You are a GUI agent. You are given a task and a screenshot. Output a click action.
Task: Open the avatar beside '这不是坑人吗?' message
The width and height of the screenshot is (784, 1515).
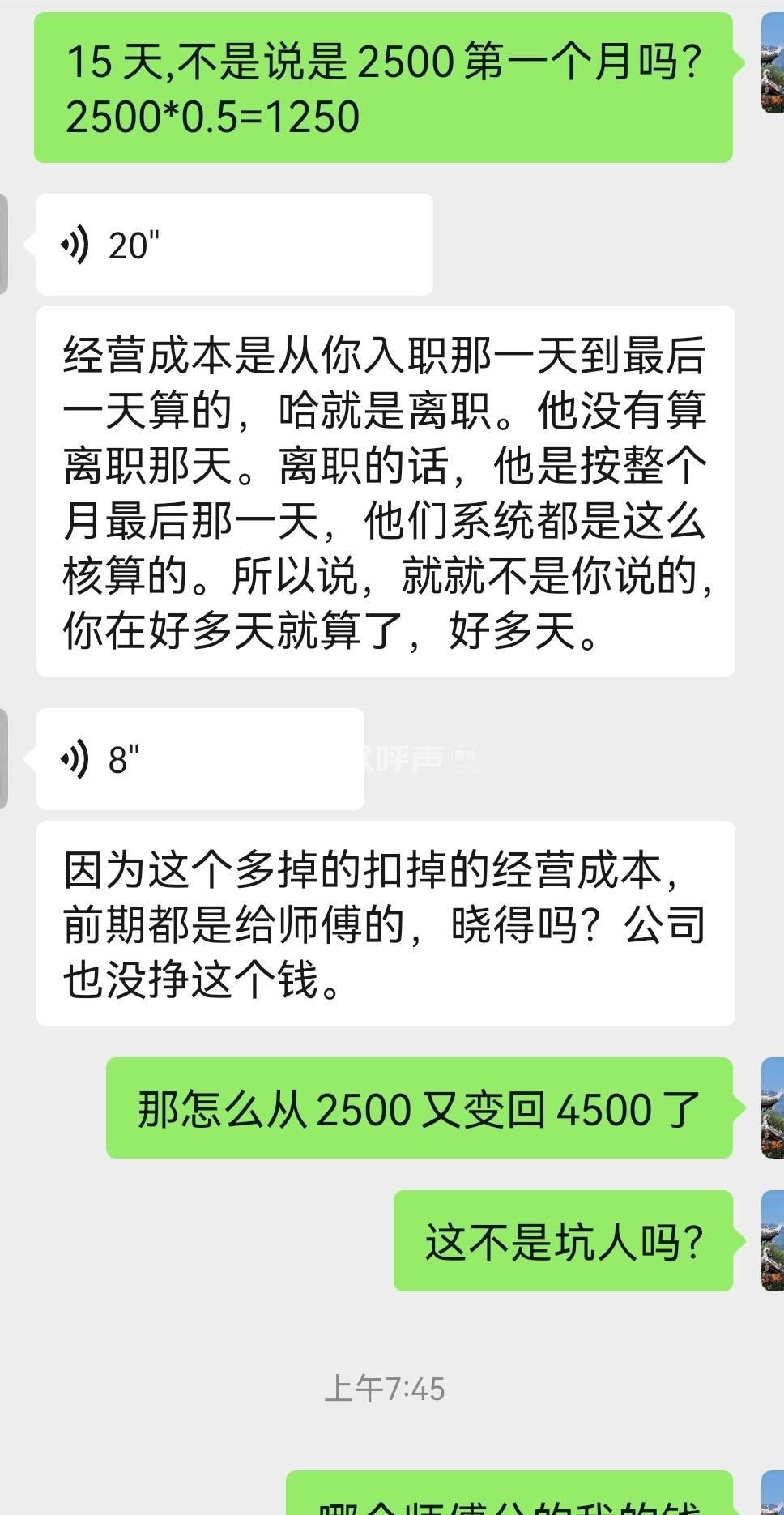(772, 1240)
